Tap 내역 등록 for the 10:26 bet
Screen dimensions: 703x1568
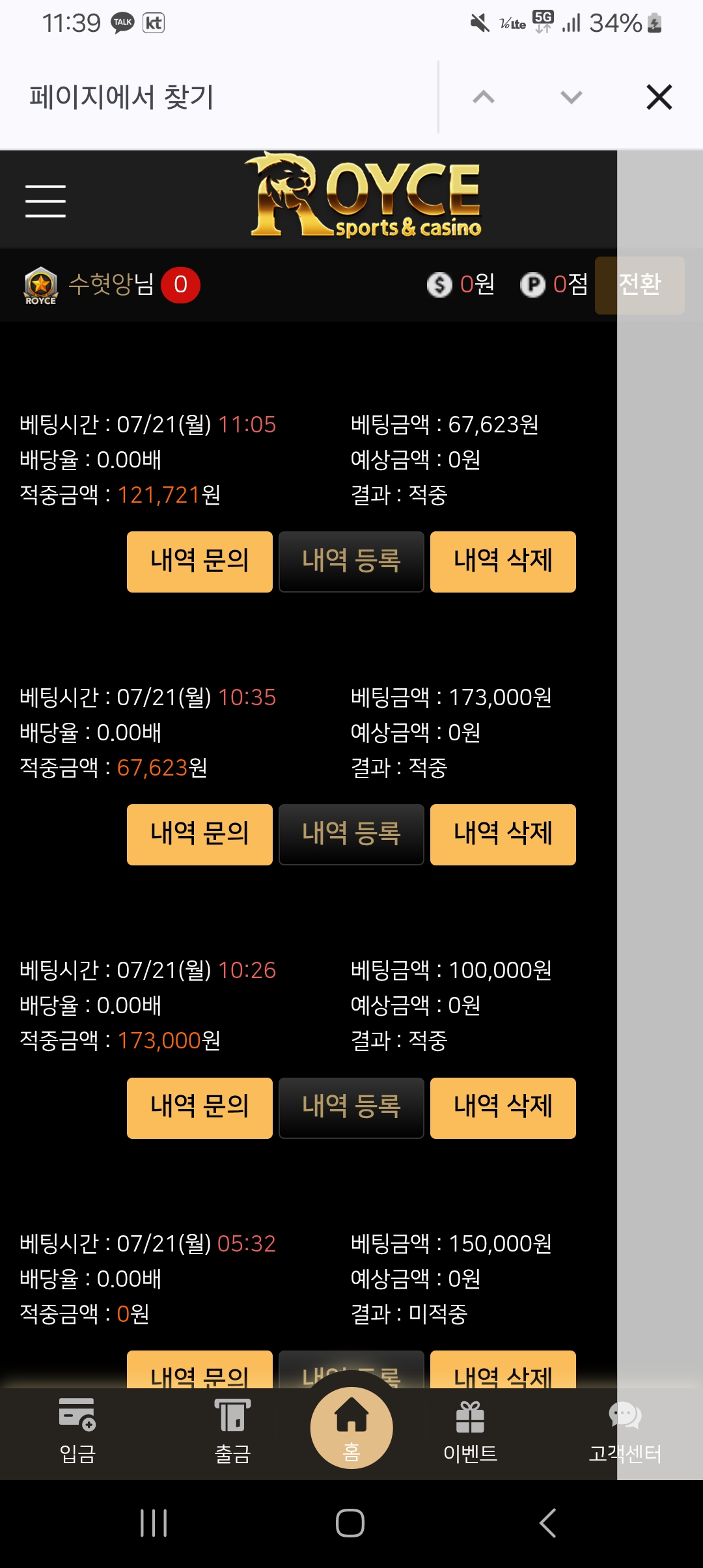tap(351, 1108)
